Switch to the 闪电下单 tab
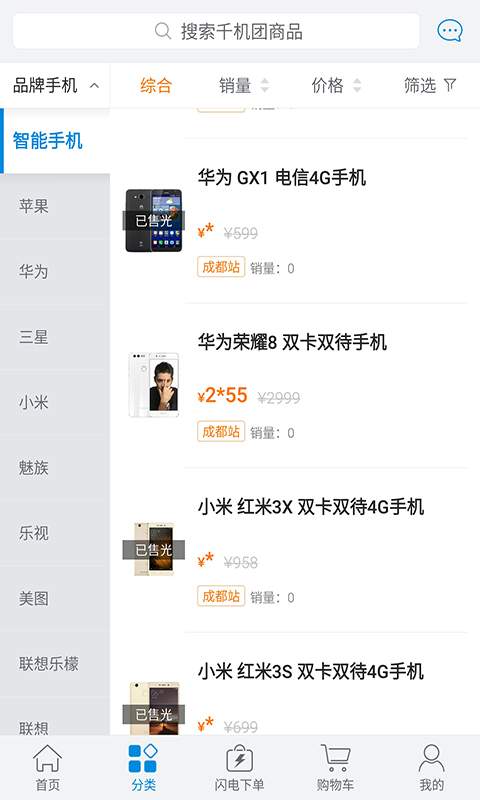This screenshot has height=800, width=480. [x=239, y=767]
